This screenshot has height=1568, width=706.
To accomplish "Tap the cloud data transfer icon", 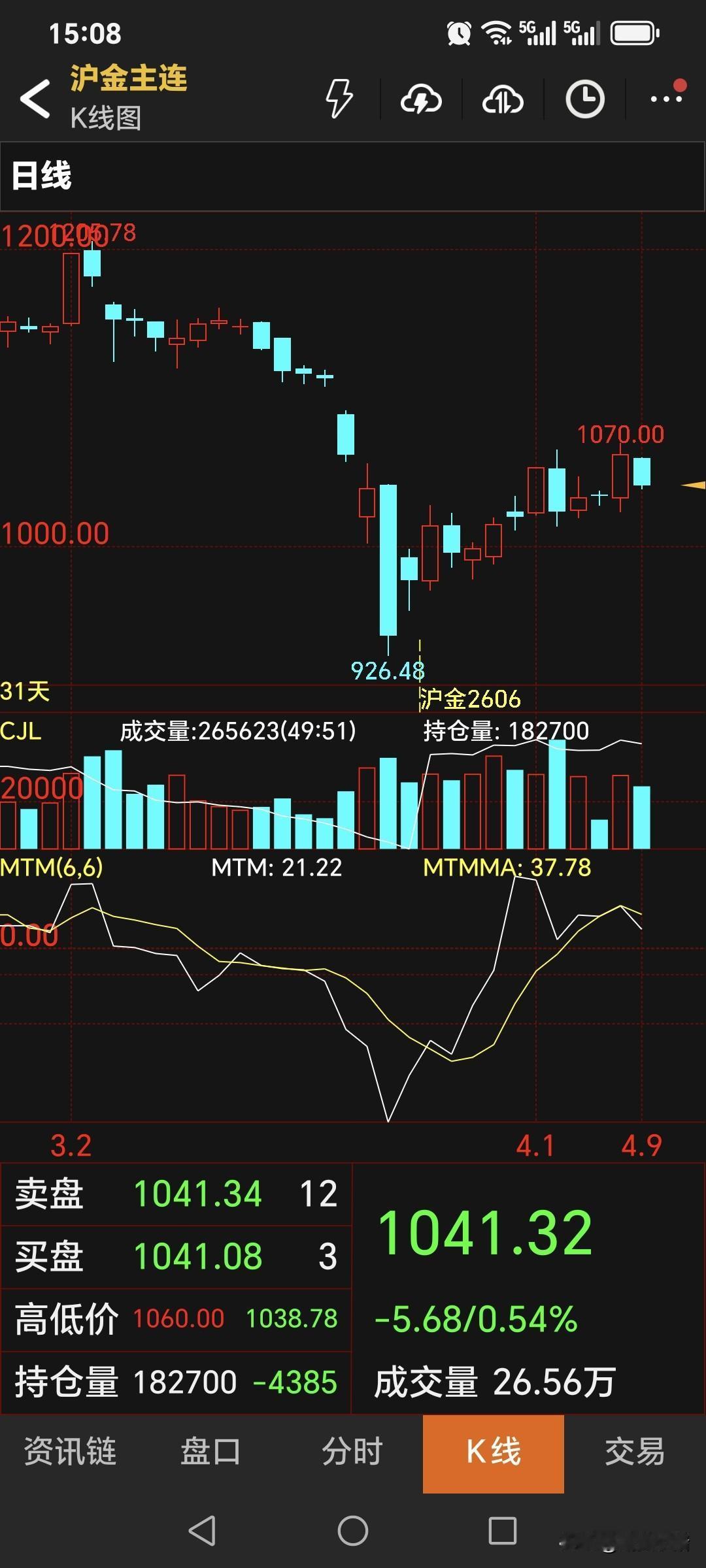I will pos(502,99).
